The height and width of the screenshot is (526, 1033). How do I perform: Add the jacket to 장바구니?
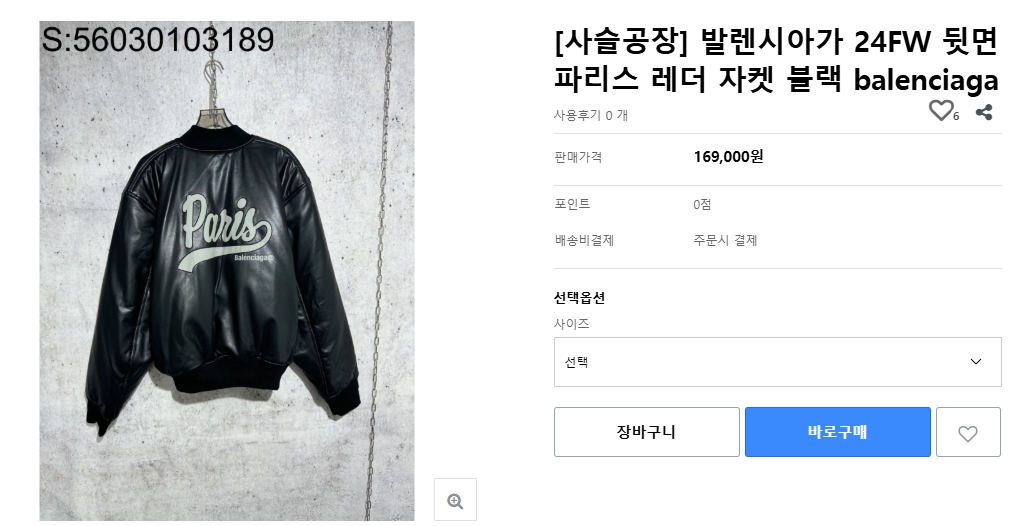point(646,432)
